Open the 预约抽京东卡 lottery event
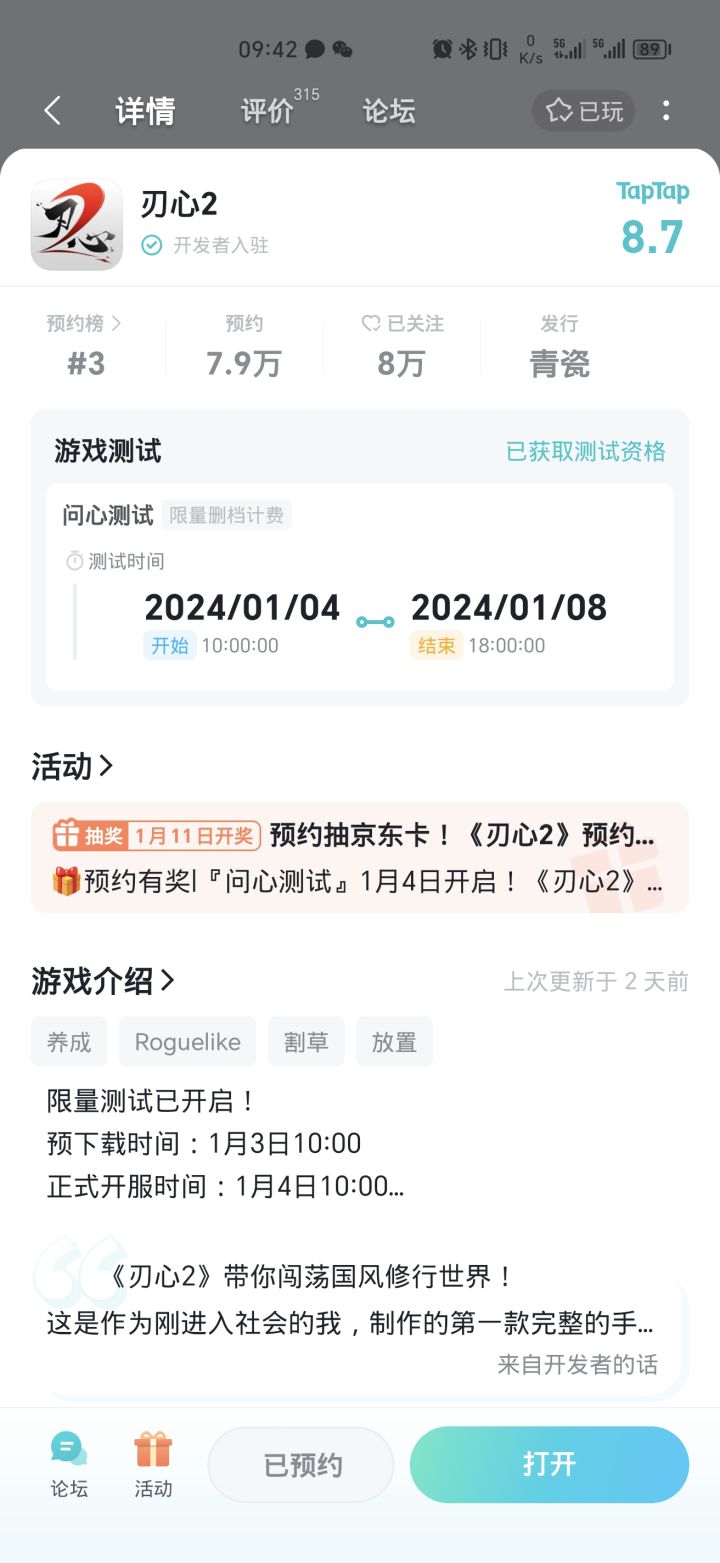Viewport: 720px width, 1563px height. (x=360, y=834)
